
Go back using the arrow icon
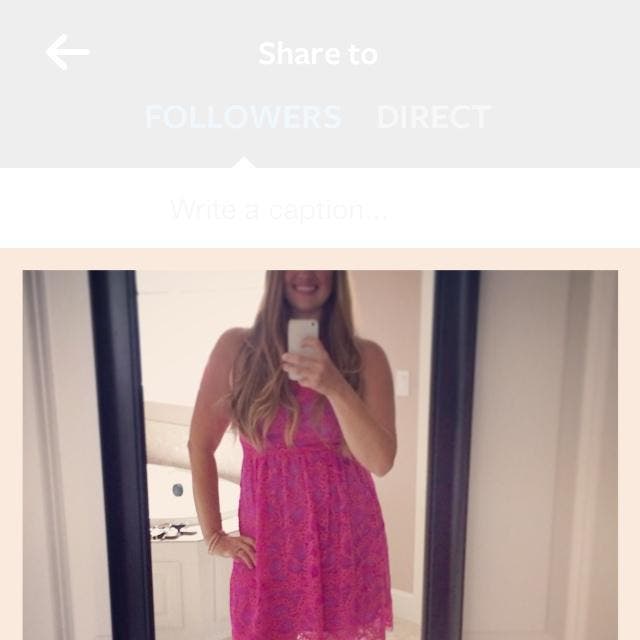(x=68, y=53)
